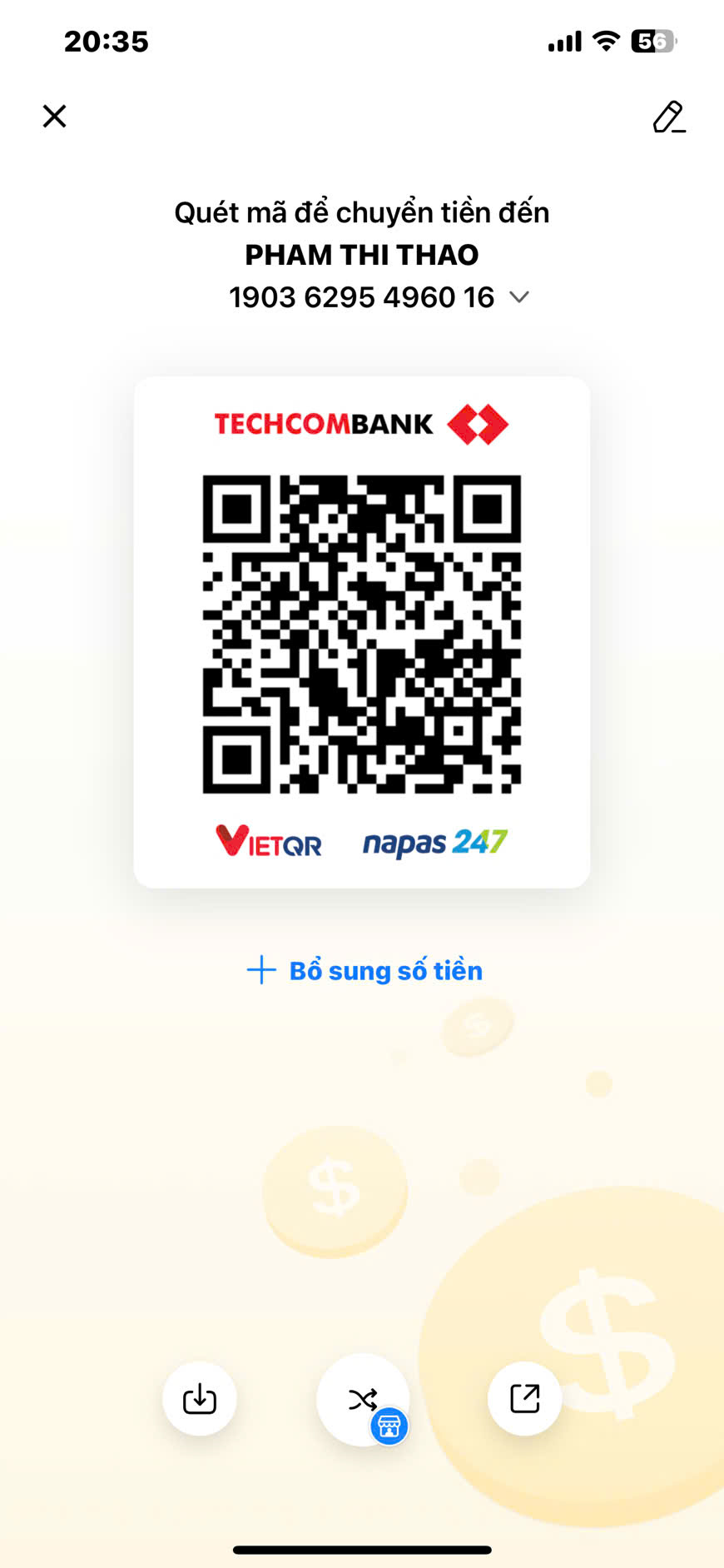Share the QR code externally

(525, 1399)
